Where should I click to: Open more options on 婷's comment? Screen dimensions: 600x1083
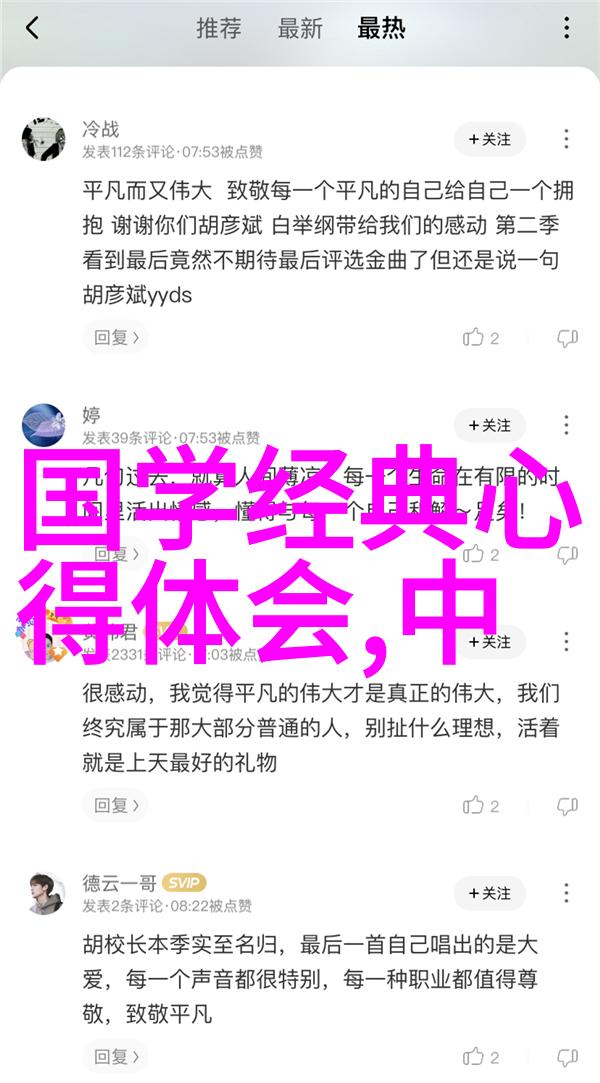pos(566,425)
